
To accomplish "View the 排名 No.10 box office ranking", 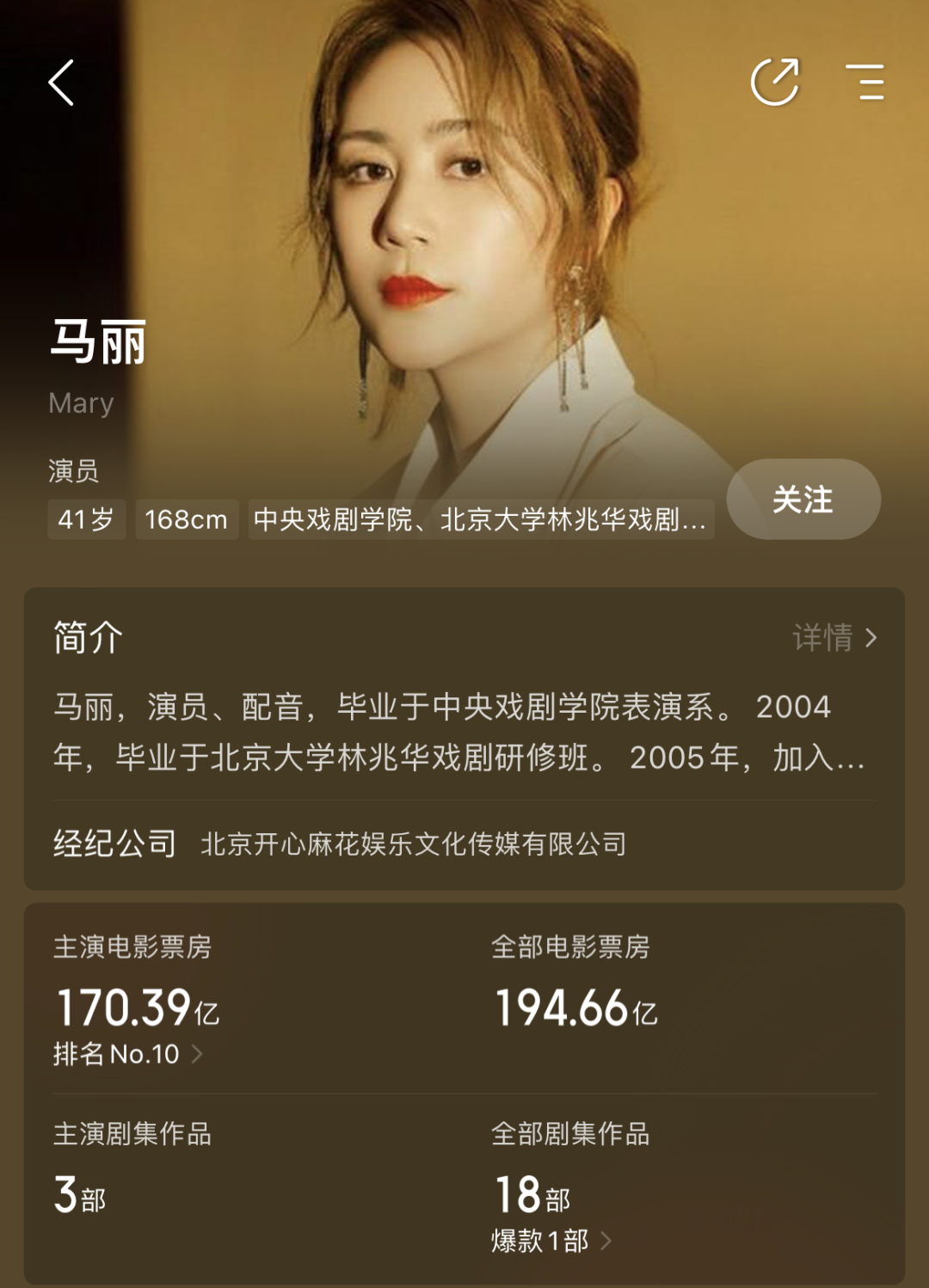I will 127,1054.
